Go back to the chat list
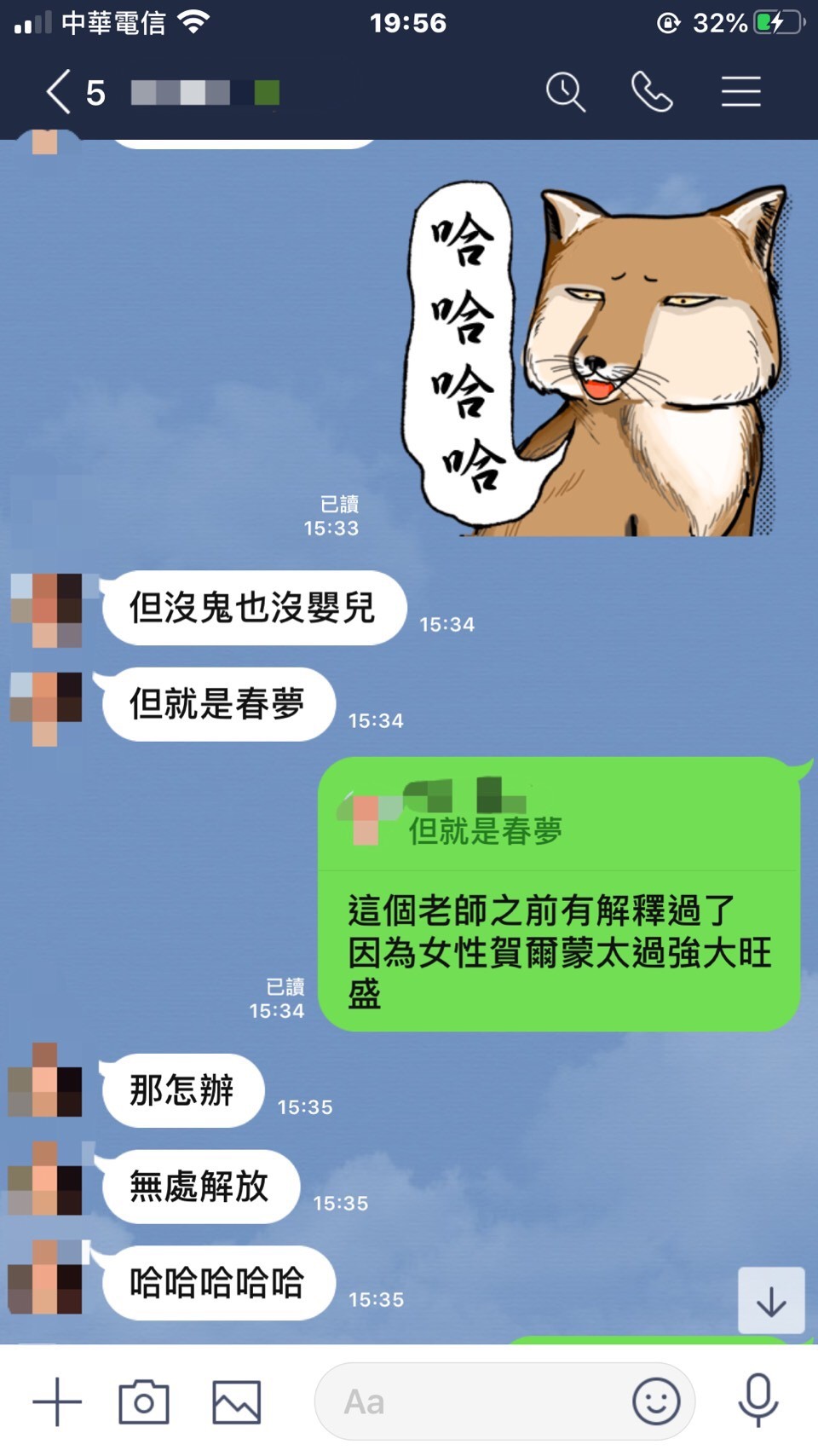The height and width of the screenshot is (1456, 818). pos(60,92)
